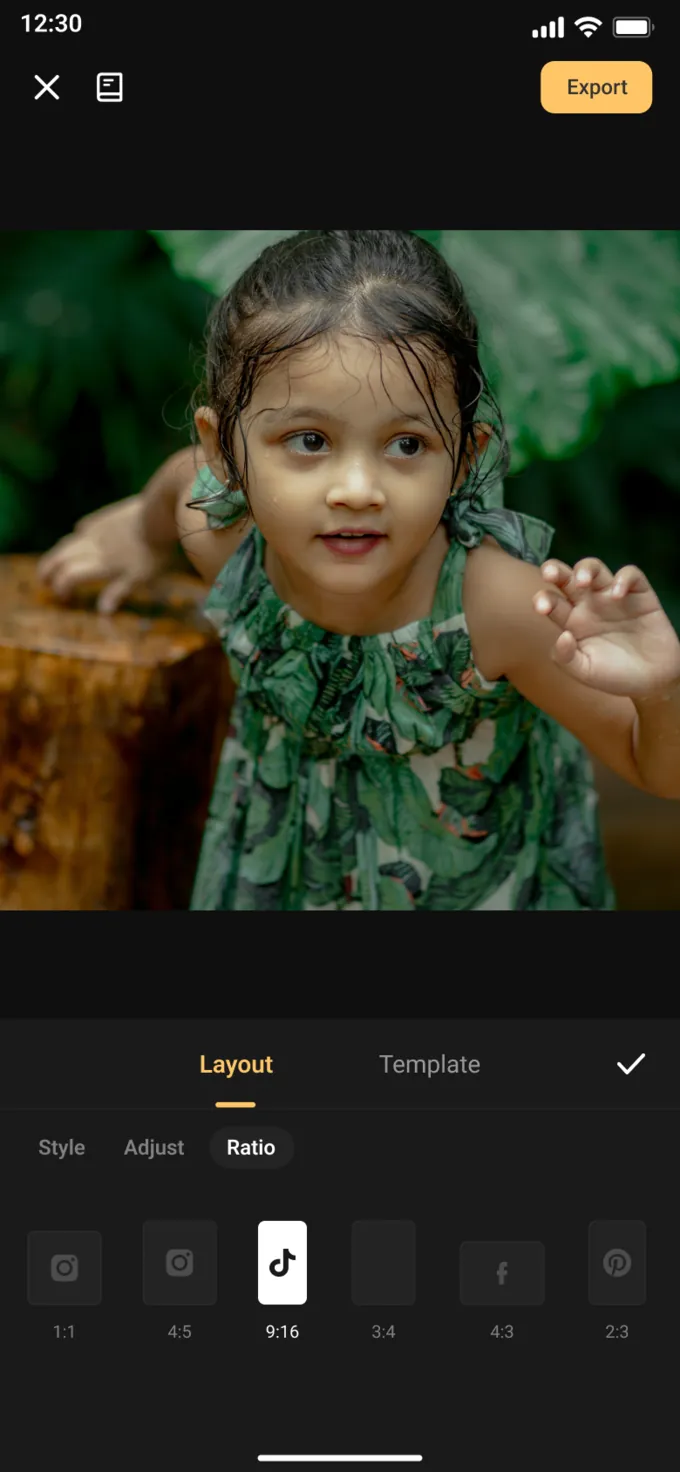This screenshot has width=680, height=1472.
Task: Select the Ratio chip
Action: pos(251,1148)
